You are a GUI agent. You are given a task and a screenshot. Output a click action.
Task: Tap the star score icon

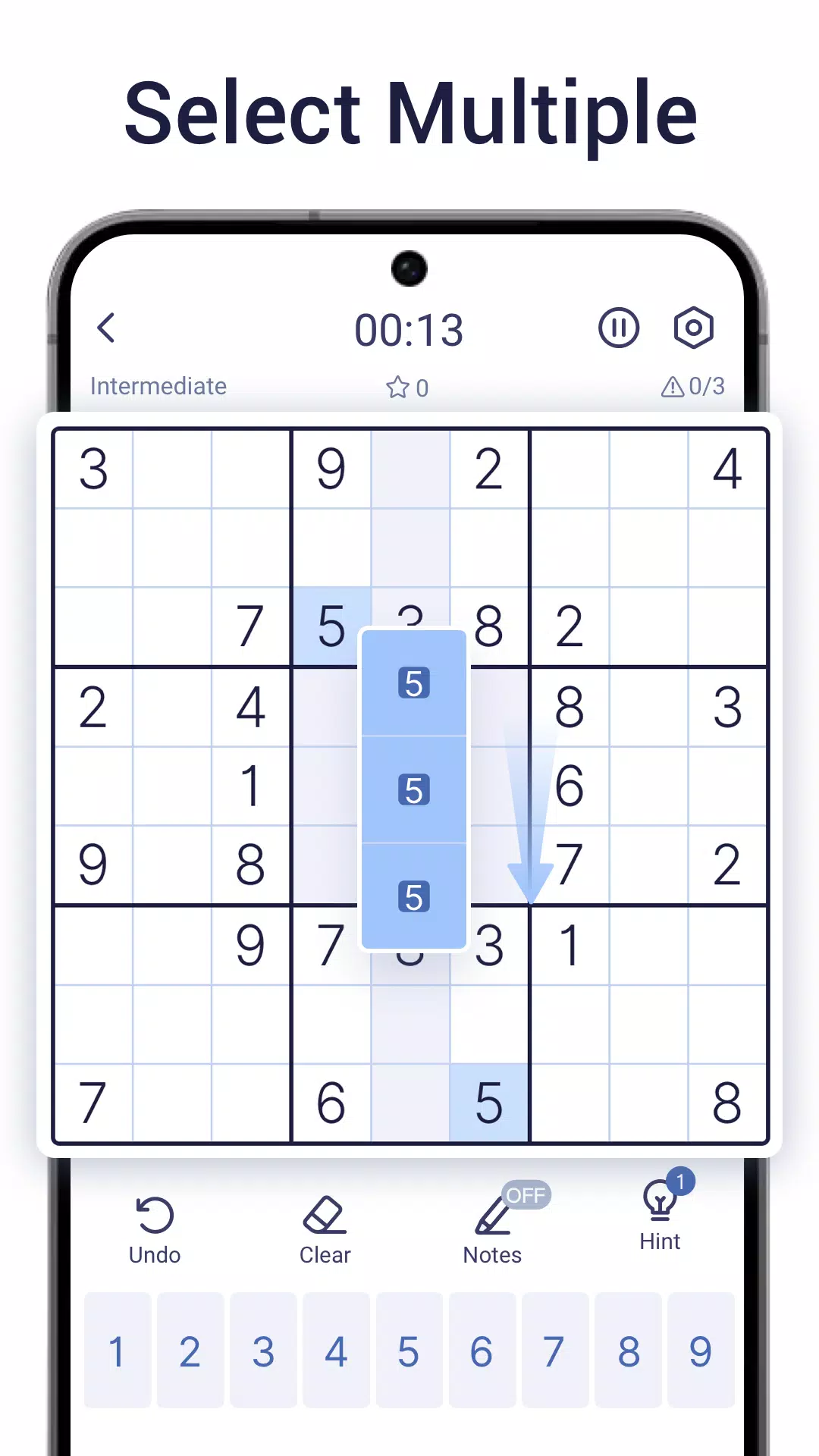coord(397,386)
